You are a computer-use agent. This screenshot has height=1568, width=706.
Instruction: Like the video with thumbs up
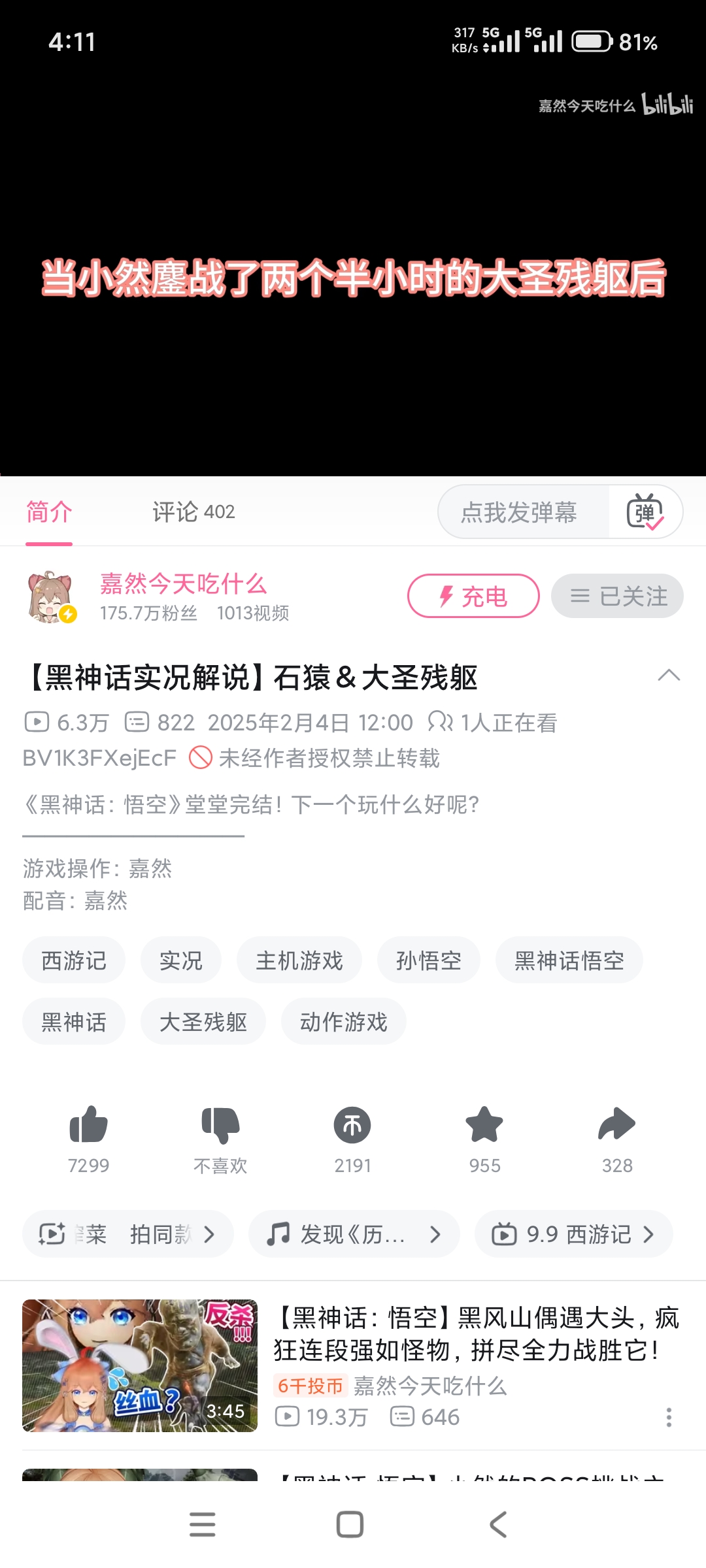coord(89,1125)
